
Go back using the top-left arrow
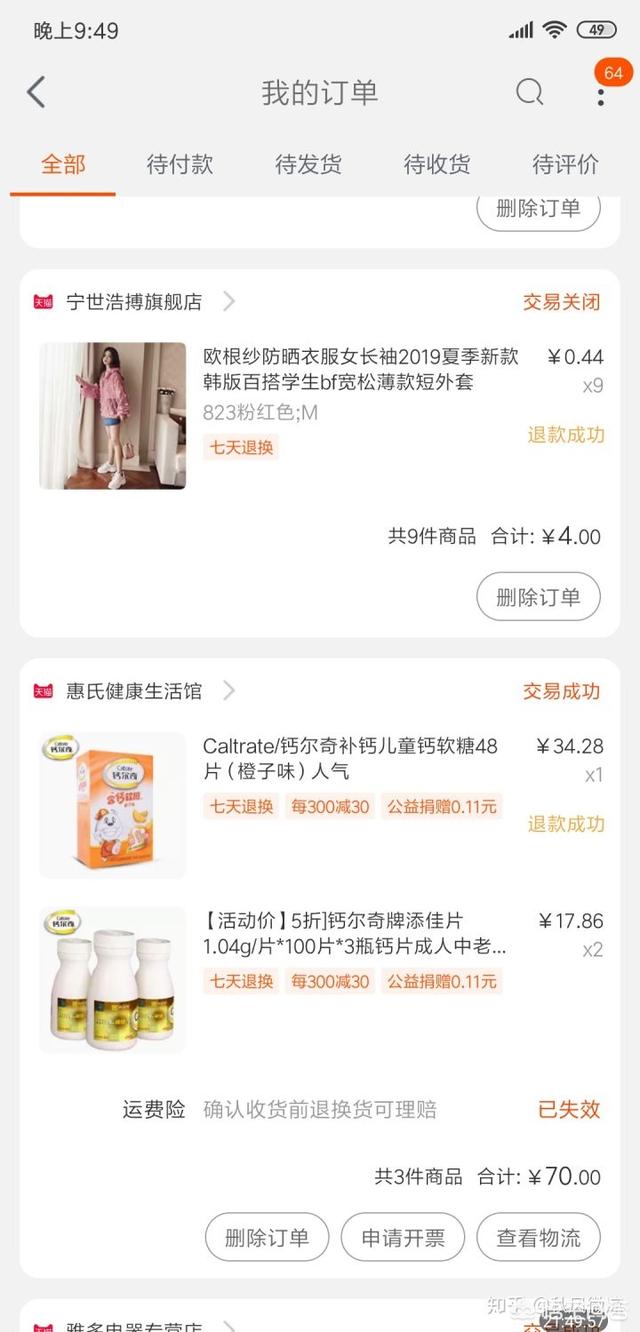[x=36, y=93]
